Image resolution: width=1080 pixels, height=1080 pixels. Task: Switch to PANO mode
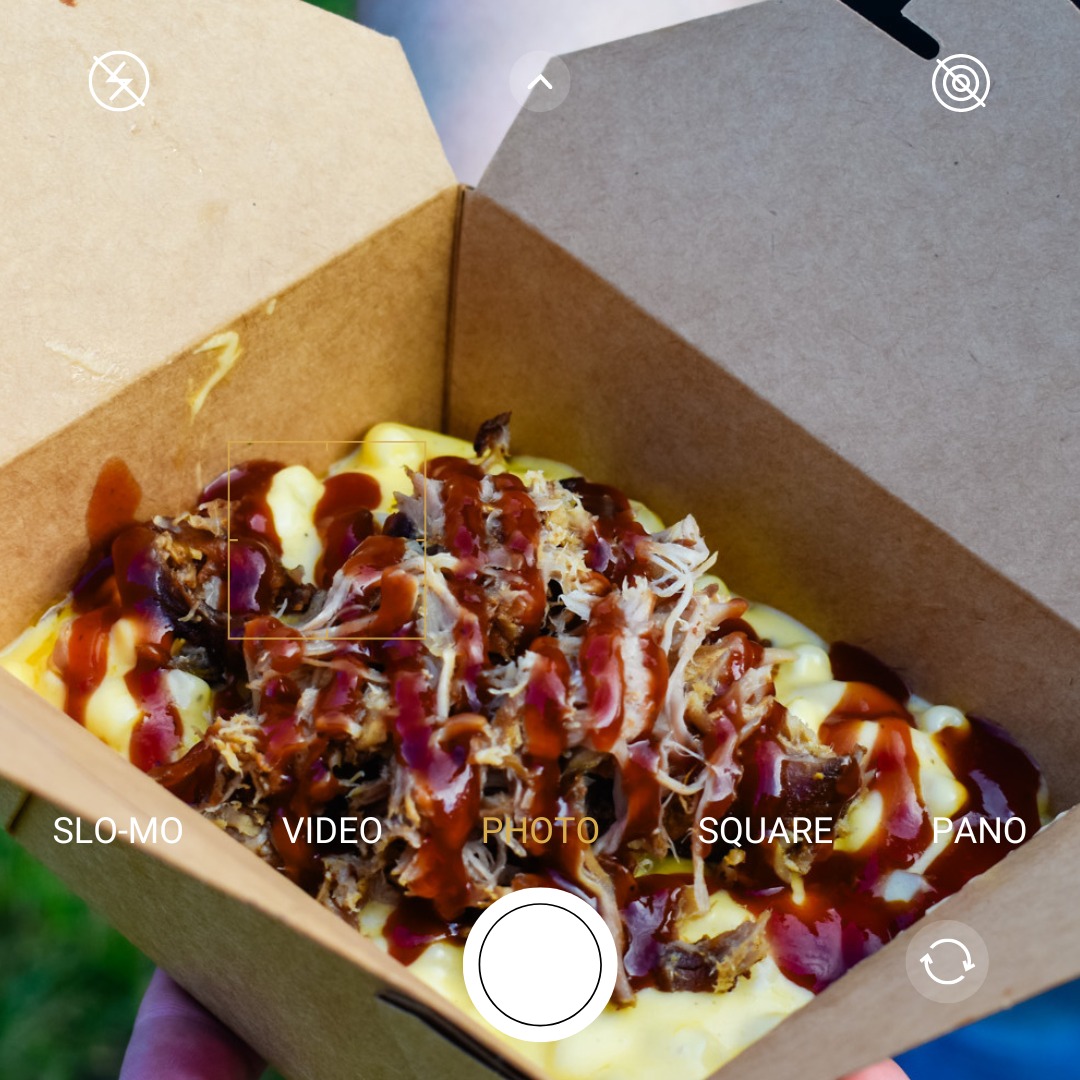coord(978,831)
